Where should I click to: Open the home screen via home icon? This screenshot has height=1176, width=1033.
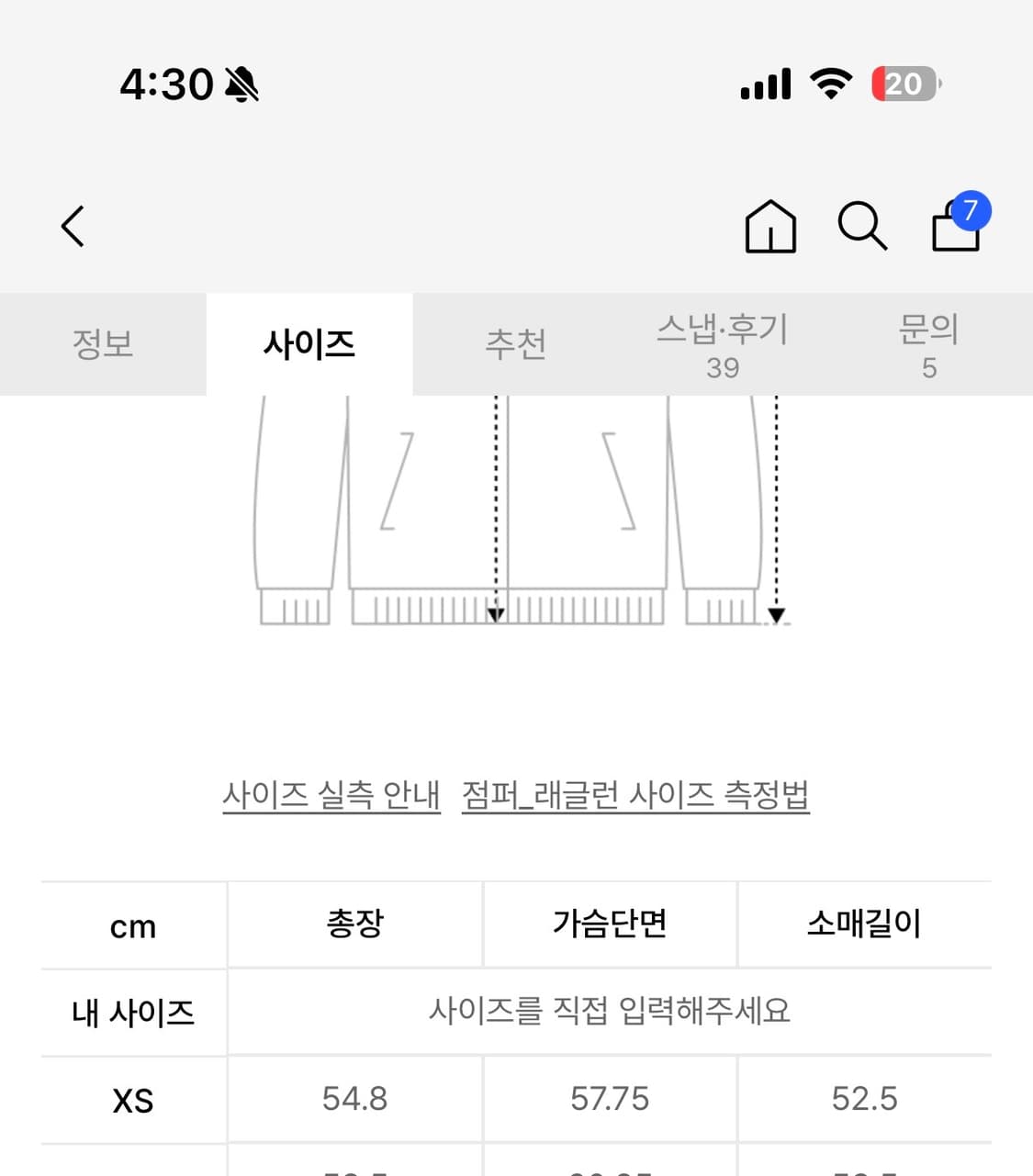[x=769, y=227]
